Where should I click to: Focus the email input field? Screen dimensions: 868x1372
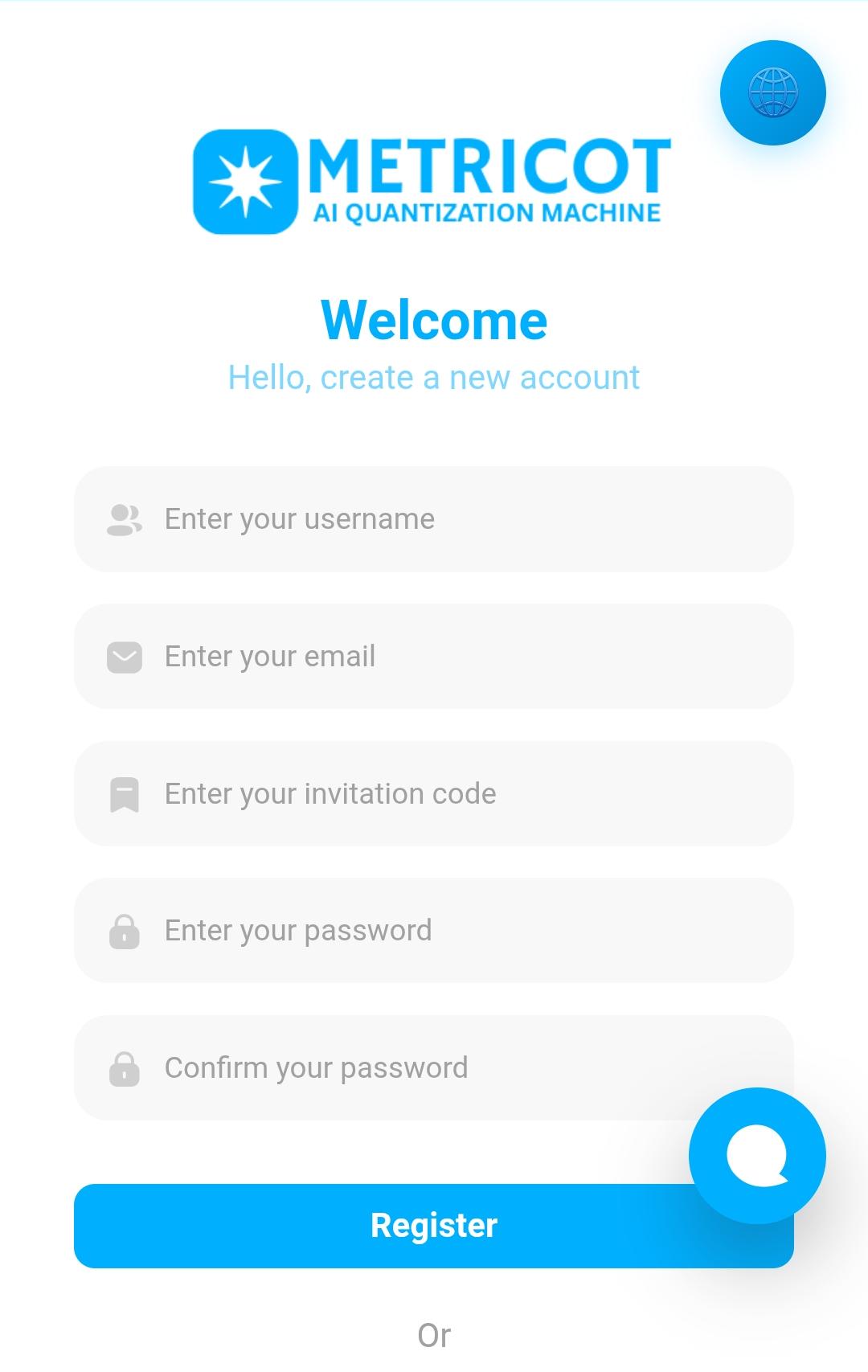pos(434,657)
